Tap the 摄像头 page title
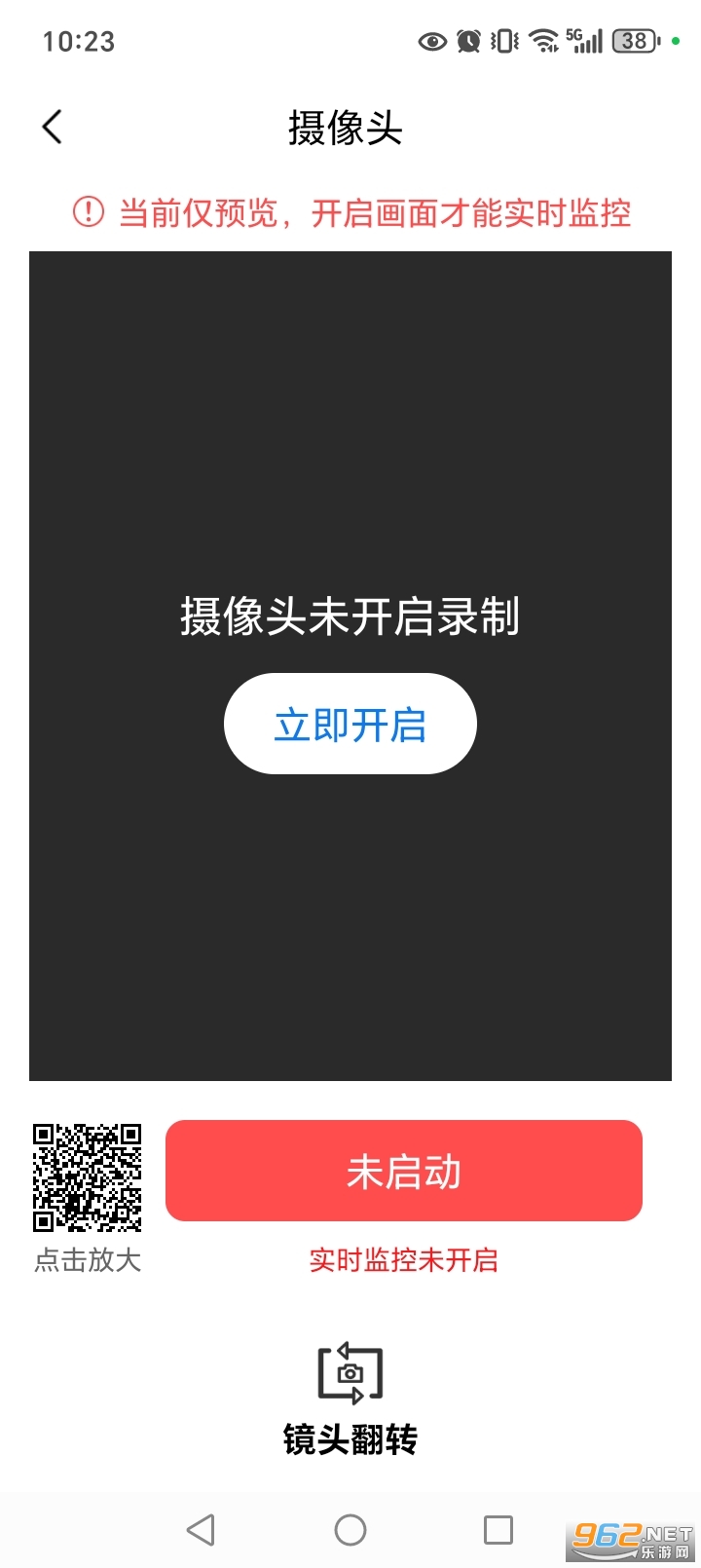 pos(346,128)
